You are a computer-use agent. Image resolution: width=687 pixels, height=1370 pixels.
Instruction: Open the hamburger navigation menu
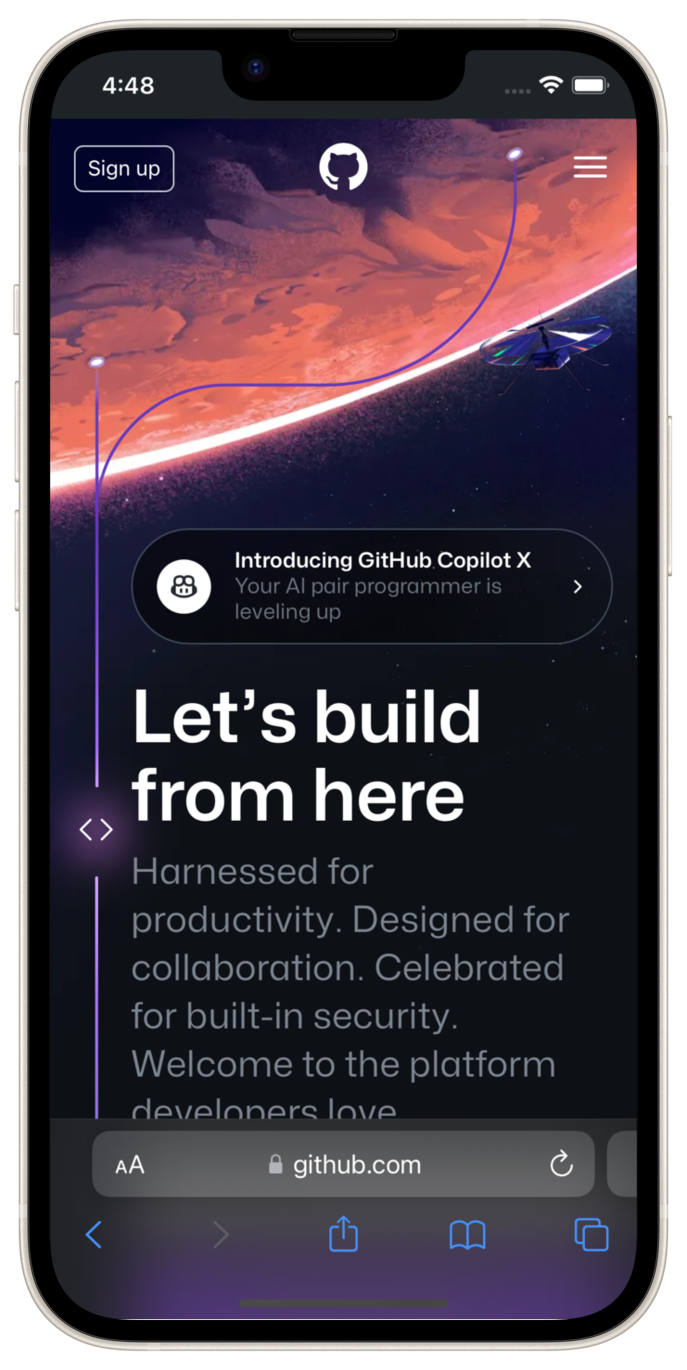pos(590,167)
